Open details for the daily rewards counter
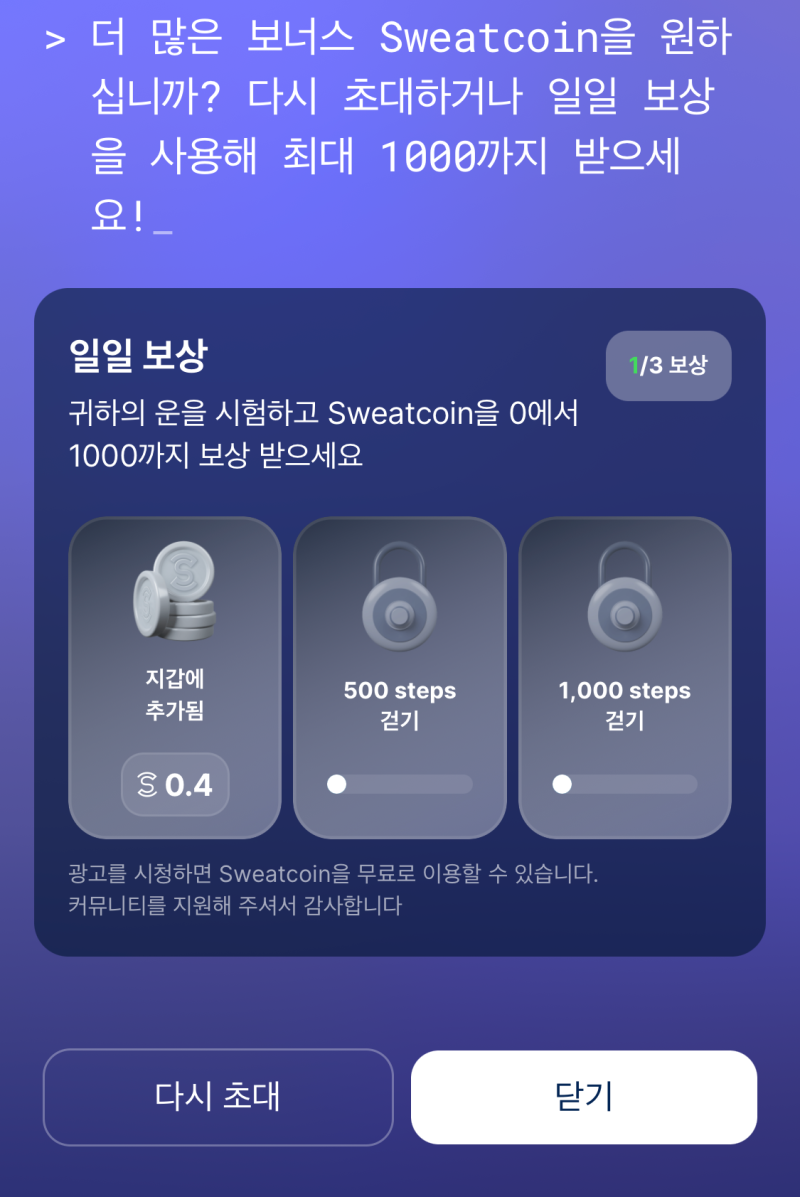 668,366
